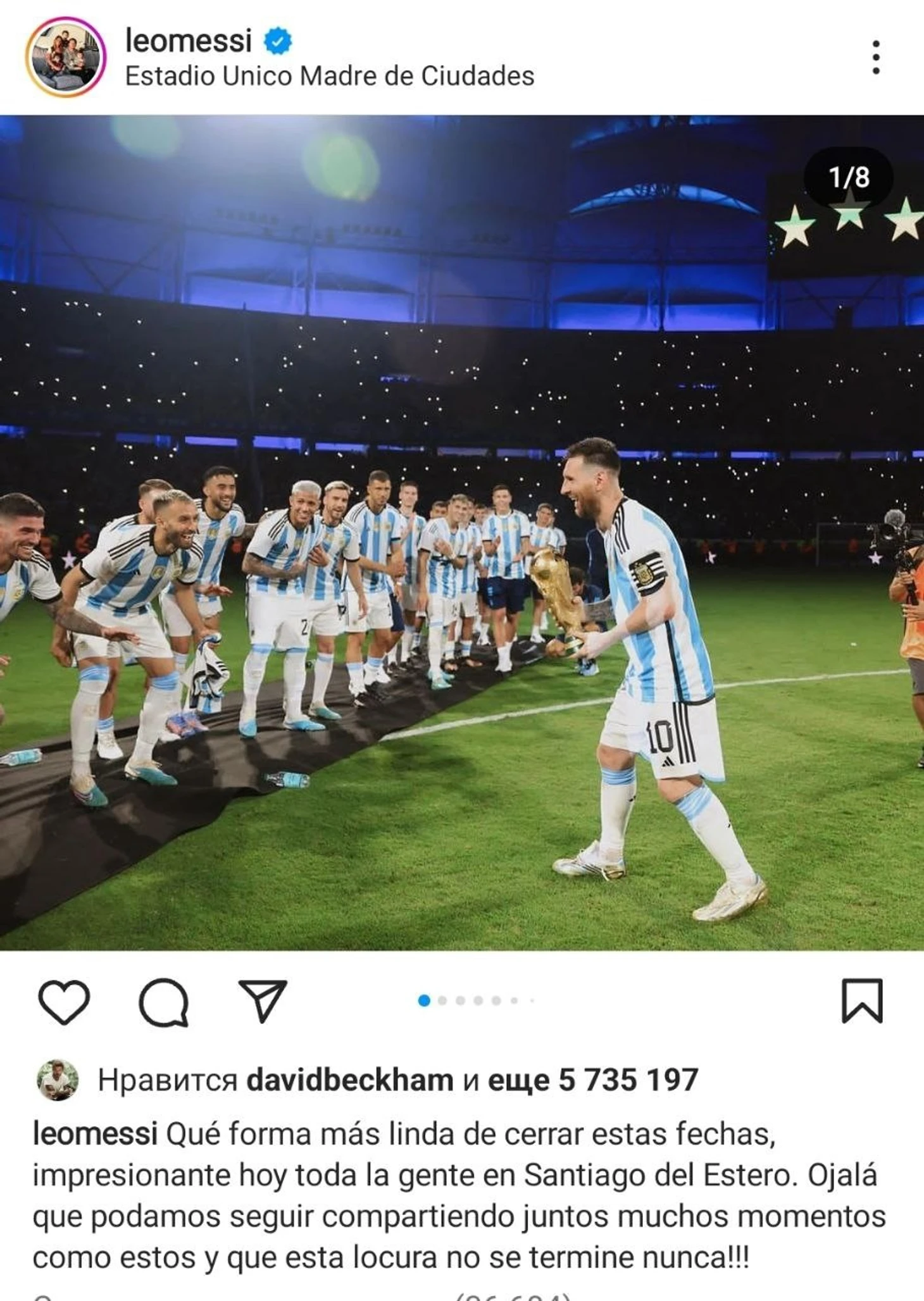The width and height of the screenshot is (924, 1301).
Task: Open comments with the speech bubble icon
Action: coord(164,1001)
